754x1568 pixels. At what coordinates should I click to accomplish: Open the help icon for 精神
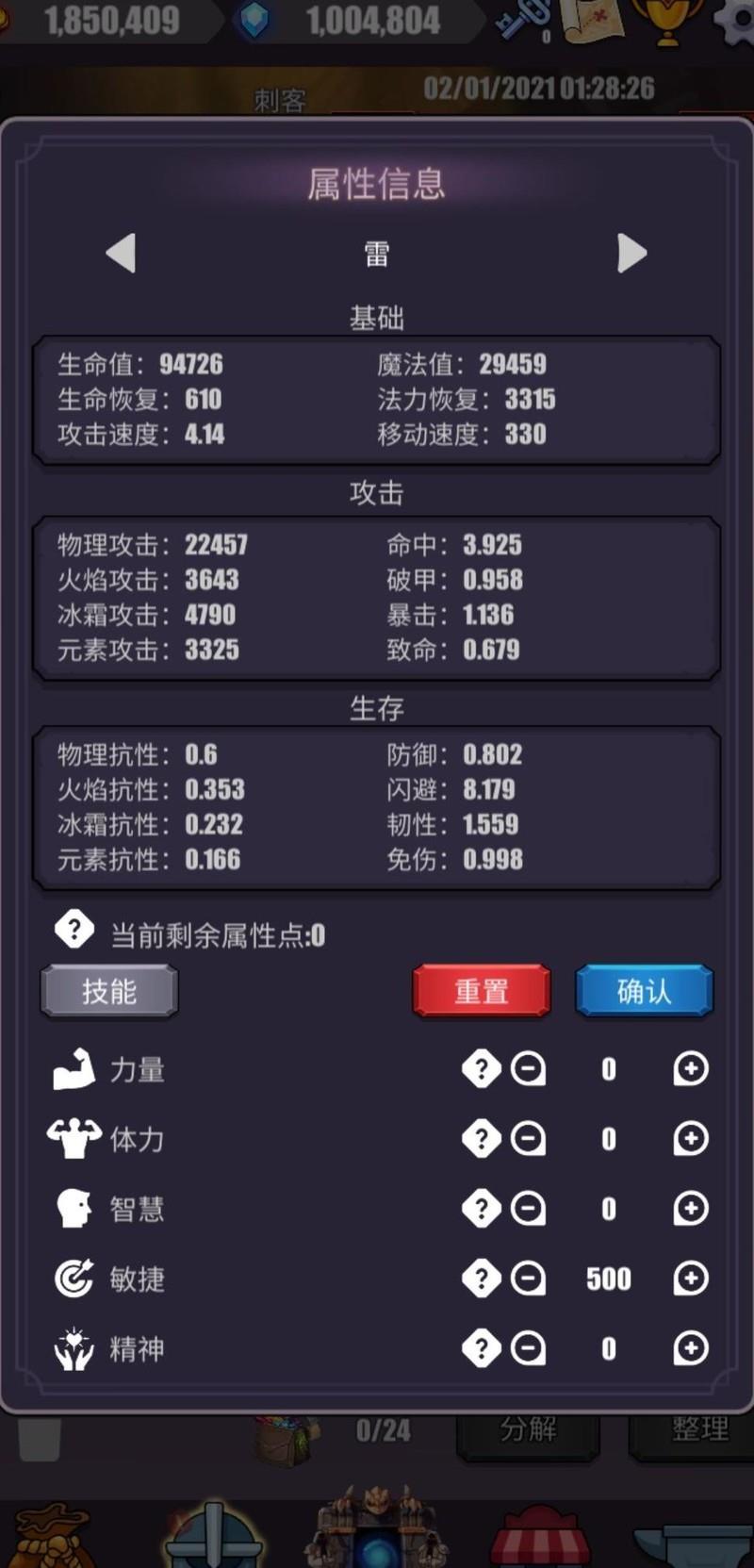pos(481,1348)
